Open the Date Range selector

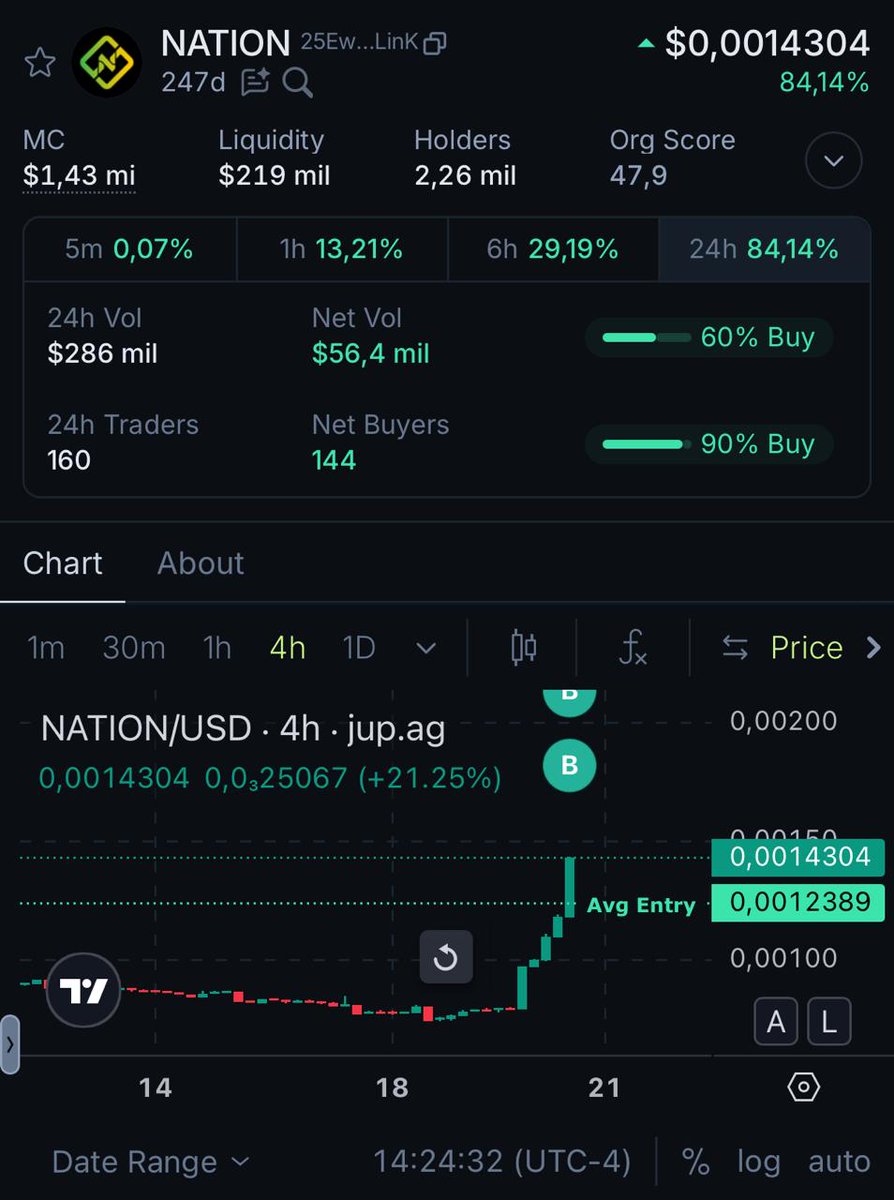150,1162
